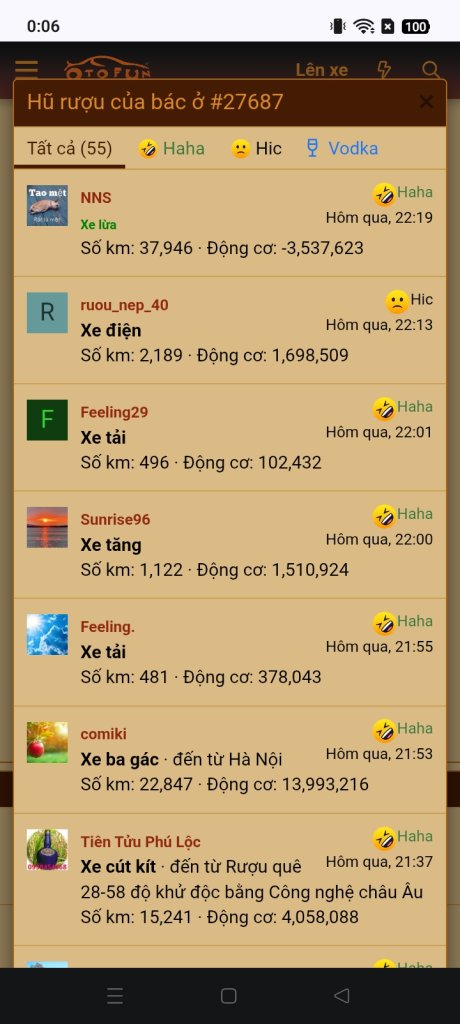View Sunrise96's profile
The image size is (460, 1024).
[x=115, y=519]
